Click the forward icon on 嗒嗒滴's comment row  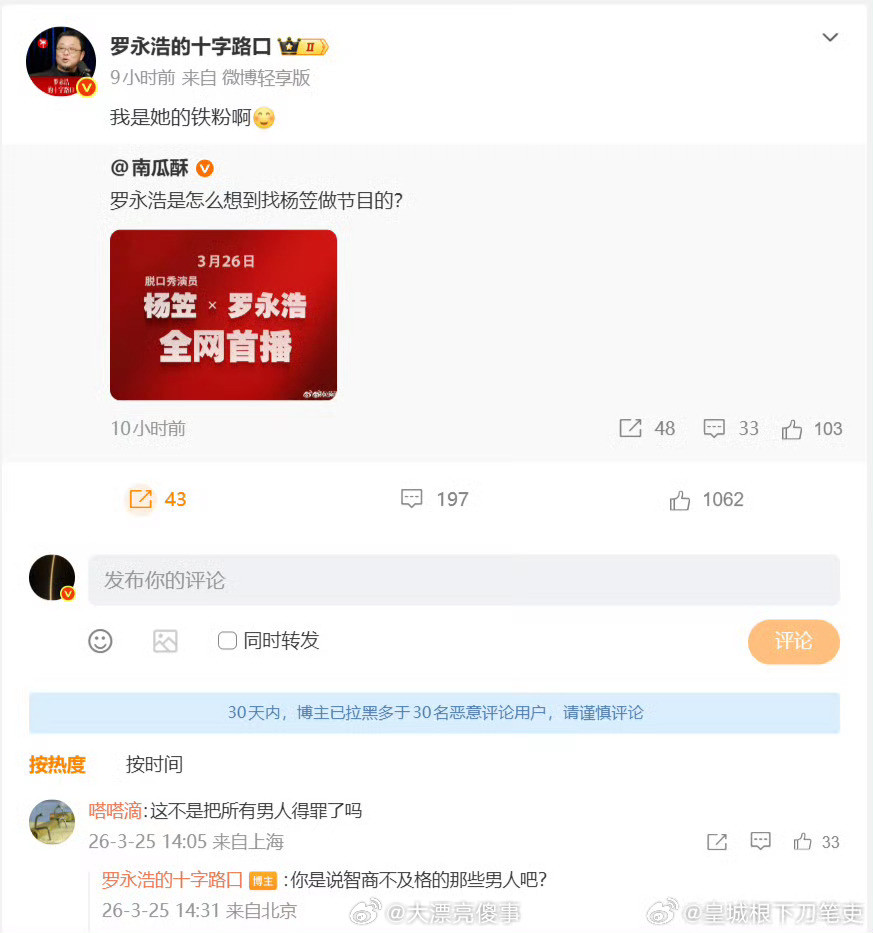(x=716, y=842)
